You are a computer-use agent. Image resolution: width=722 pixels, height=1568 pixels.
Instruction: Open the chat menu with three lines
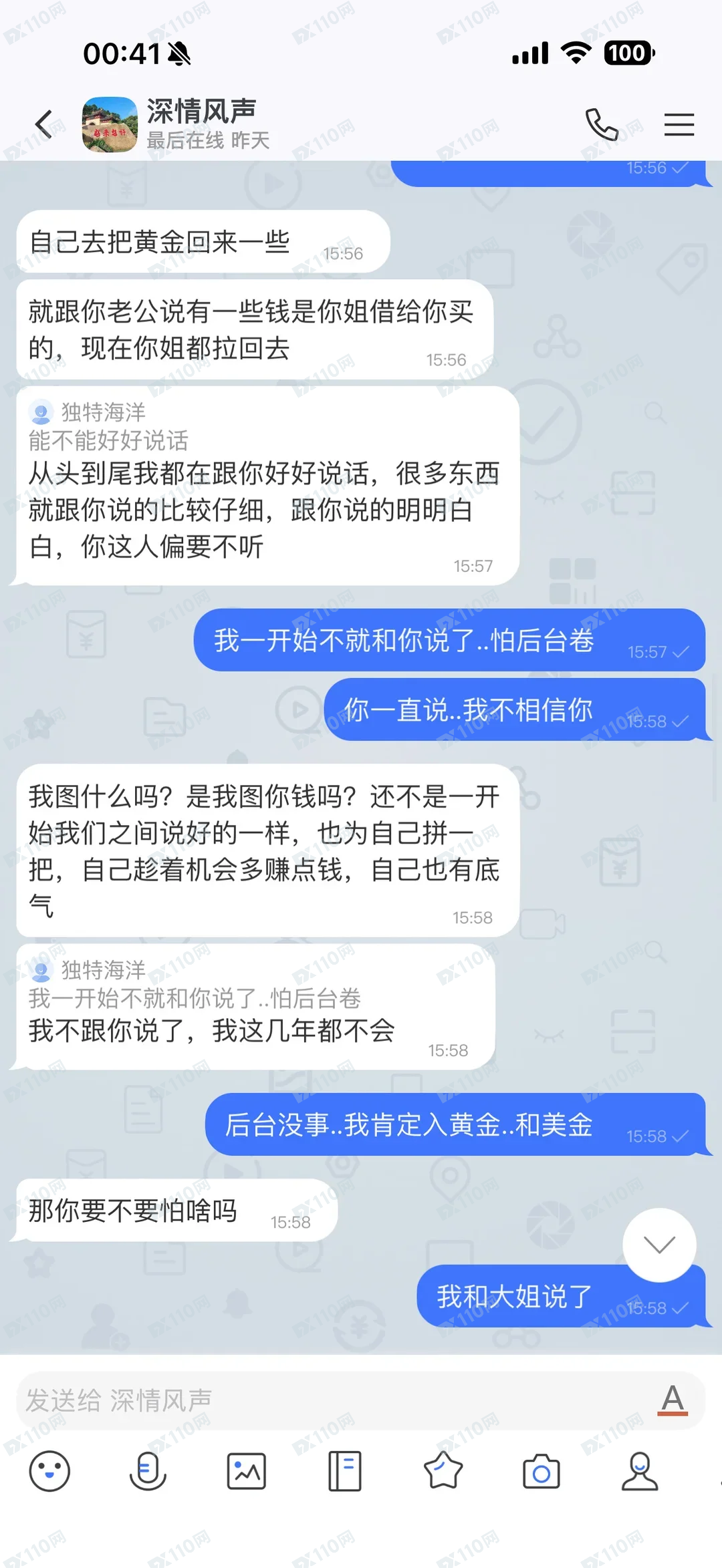click(679, 125)
